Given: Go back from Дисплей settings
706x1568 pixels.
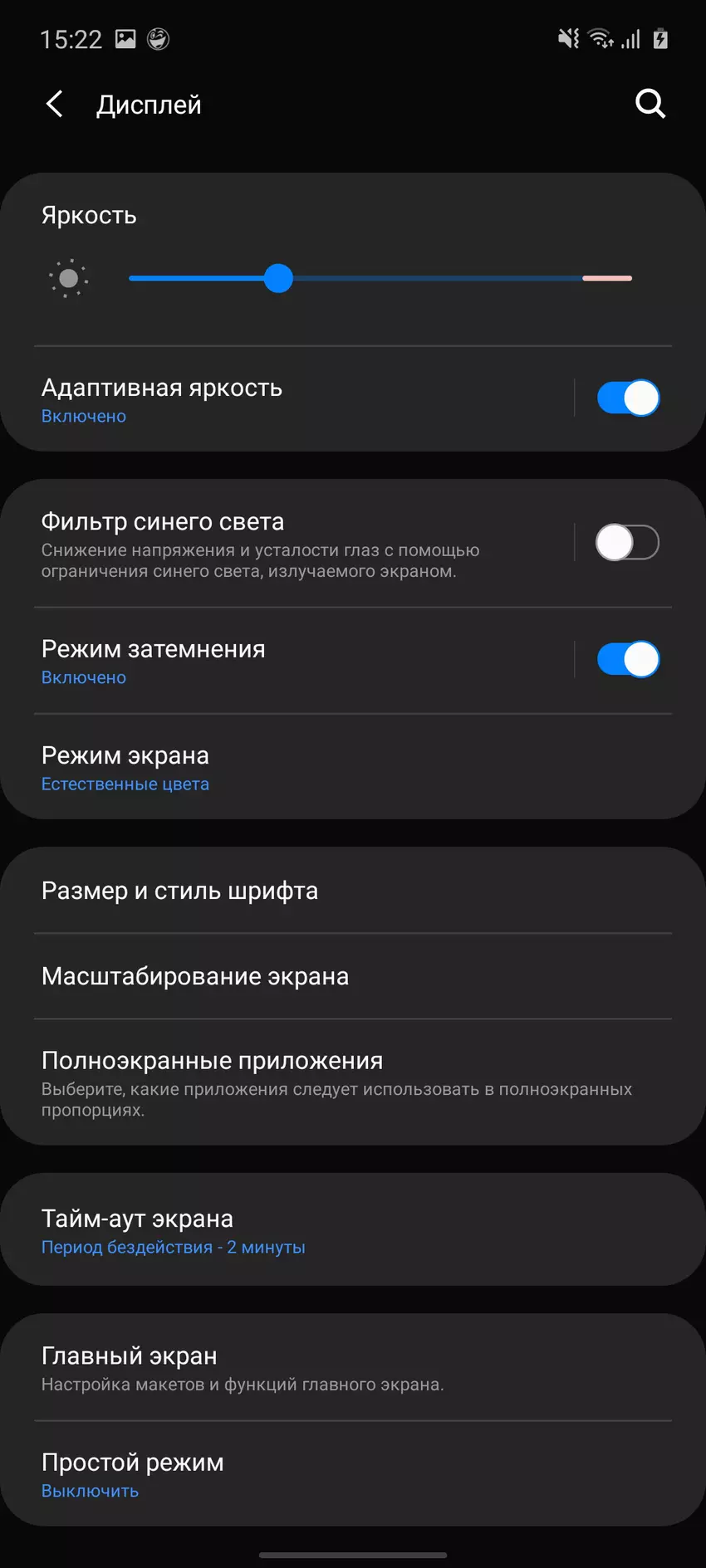Looking at the screenshot, I should click(55, 105).
